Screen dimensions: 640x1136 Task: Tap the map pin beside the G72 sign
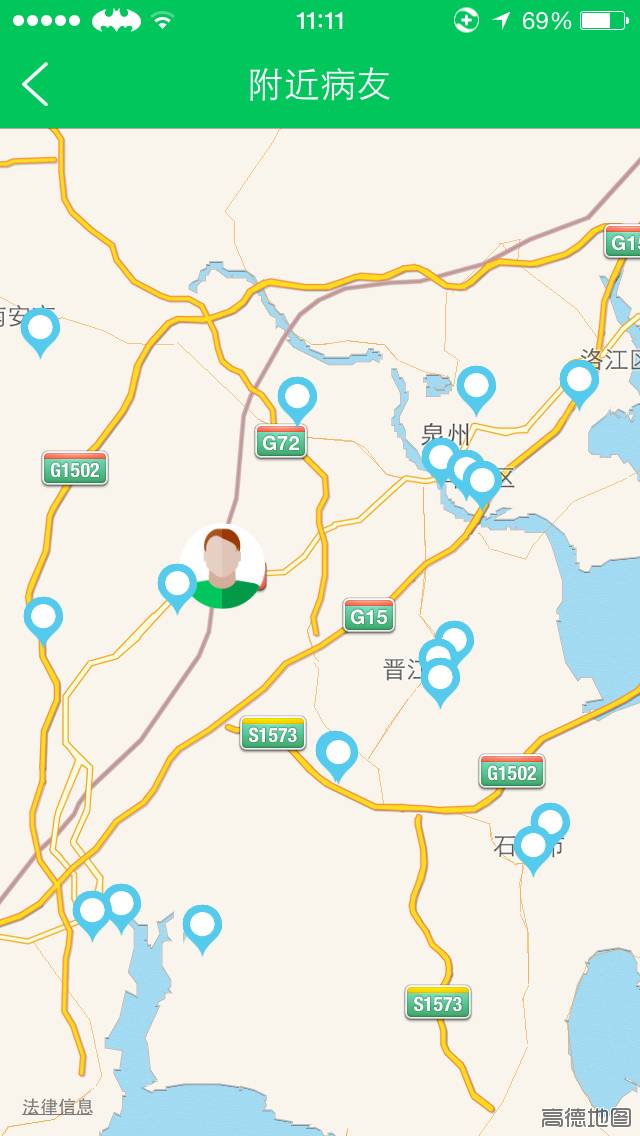297,396
